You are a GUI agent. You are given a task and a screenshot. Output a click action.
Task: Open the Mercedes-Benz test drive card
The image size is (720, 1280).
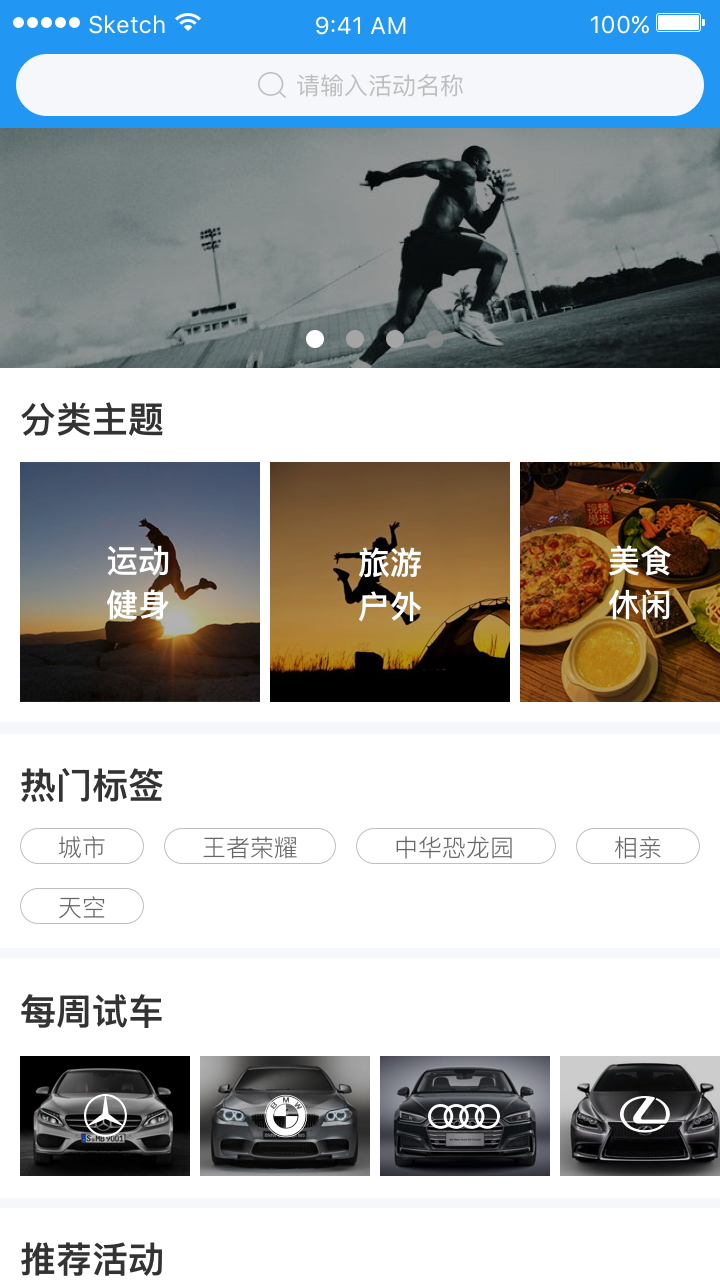[105, 1115]
